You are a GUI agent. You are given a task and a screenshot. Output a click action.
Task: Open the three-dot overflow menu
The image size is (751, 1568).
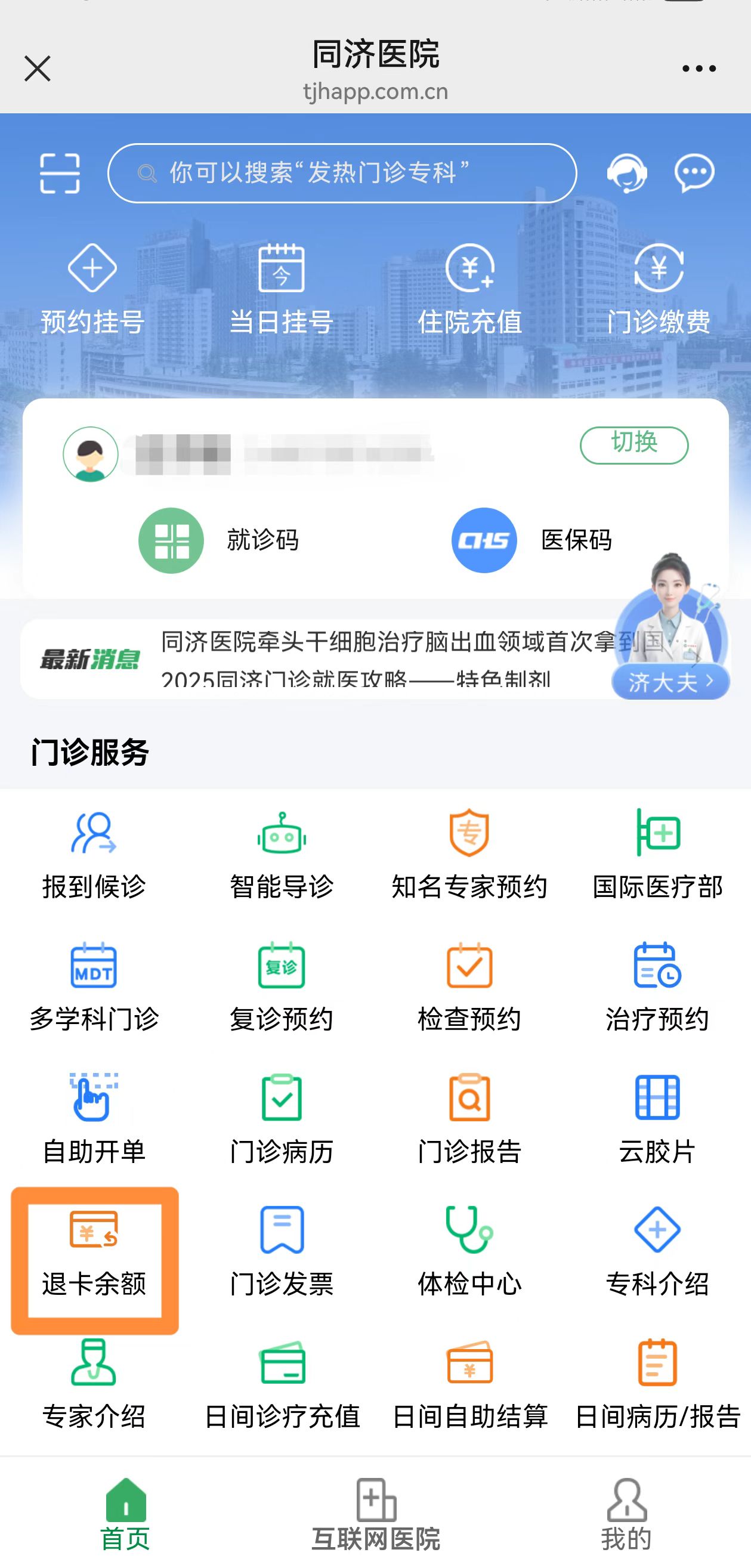tap(698, 69)
